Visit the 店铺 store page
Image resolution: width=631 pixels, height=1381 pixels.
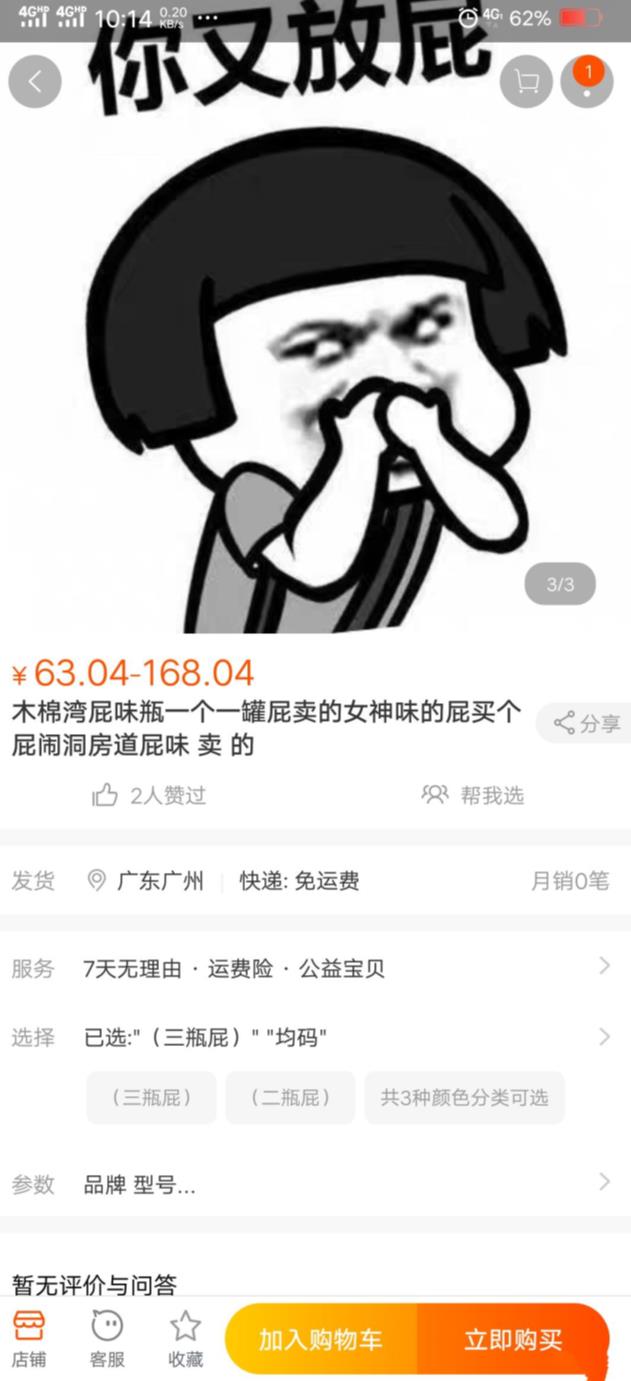pos(28,1339)
